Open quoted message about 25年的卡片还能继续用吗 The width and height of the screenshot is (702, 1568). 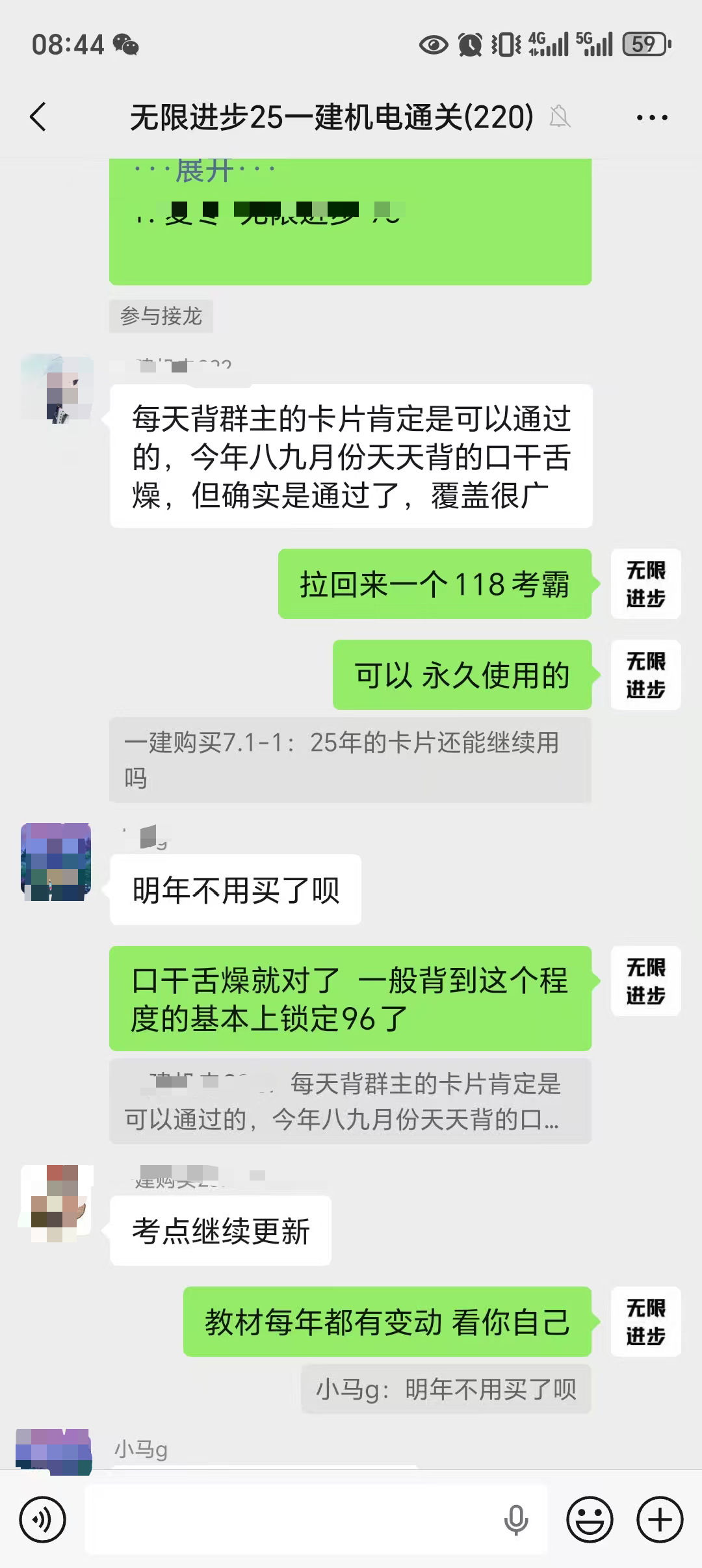coord(350,759)
